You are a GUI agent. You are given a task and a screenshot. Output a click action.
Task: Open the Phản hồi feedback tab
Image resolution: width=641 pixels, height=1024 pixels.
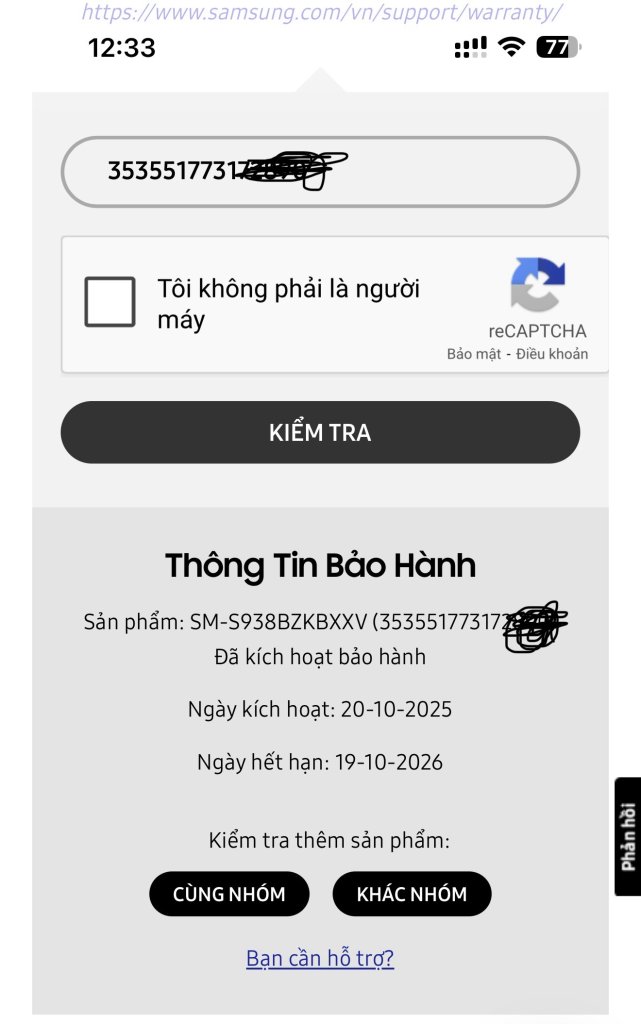627,836
